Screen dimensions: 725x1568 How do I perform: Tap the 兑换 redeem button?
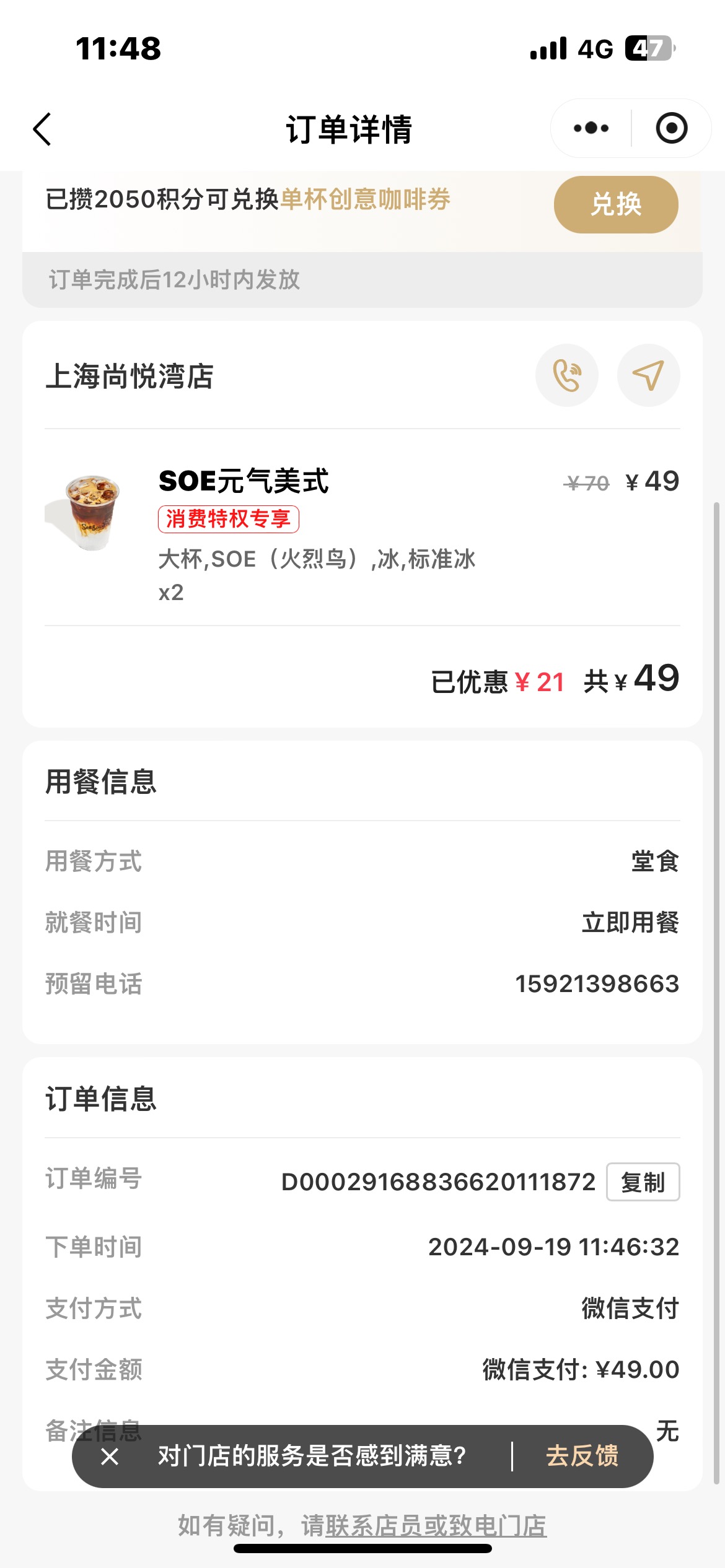click(616, 204)
